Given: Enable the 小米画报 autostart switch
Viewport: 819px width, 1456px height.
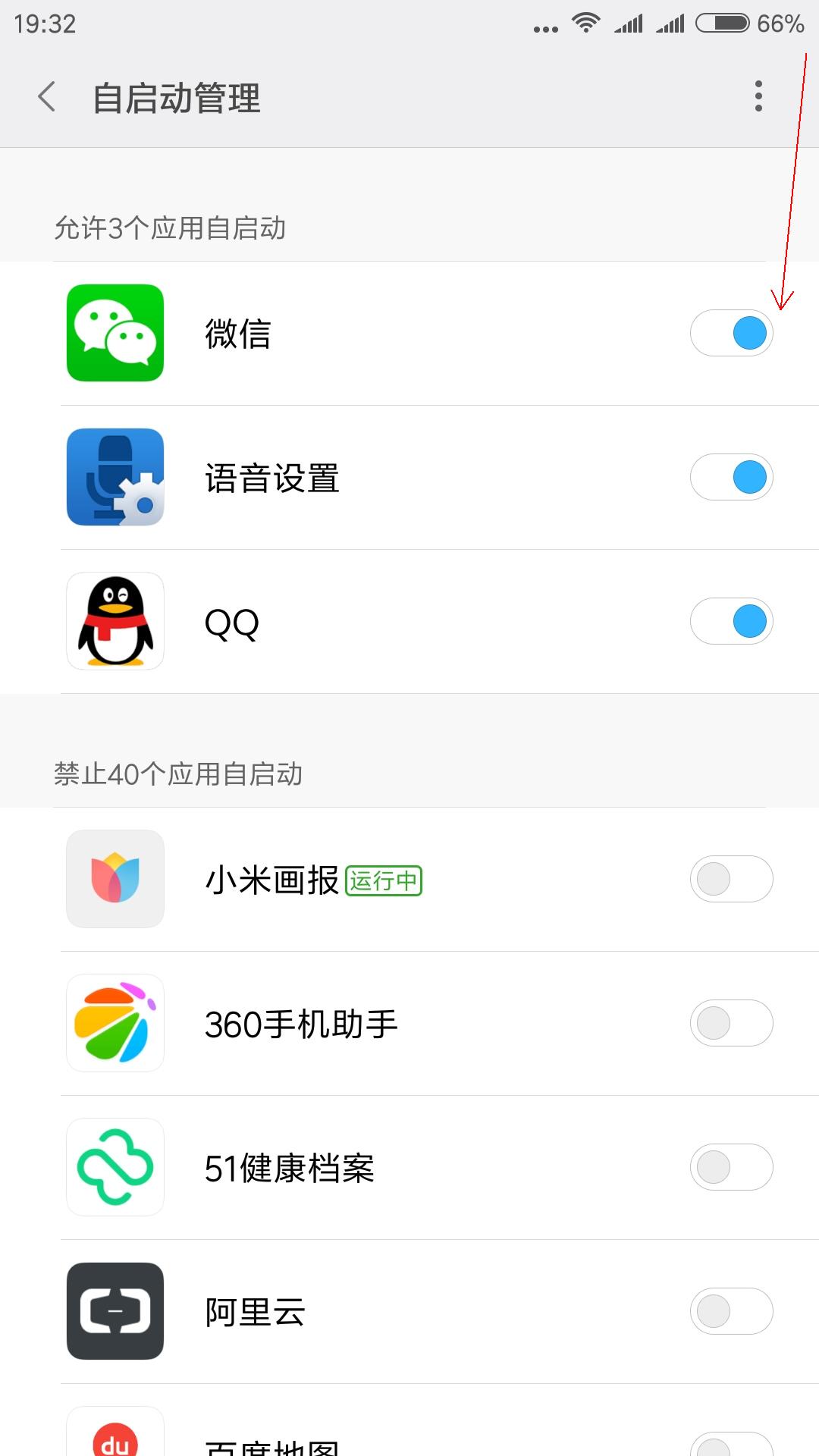Looking at the screenshot, I should tap(731, 879).
